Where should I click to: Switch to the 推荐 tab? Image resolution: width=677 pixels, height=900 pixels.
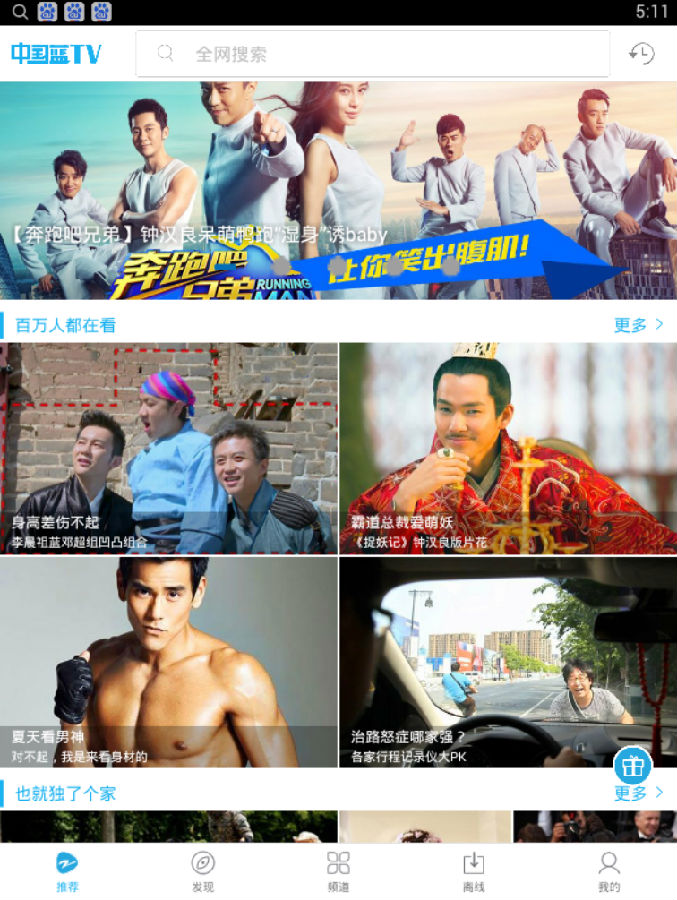(68, 871)
